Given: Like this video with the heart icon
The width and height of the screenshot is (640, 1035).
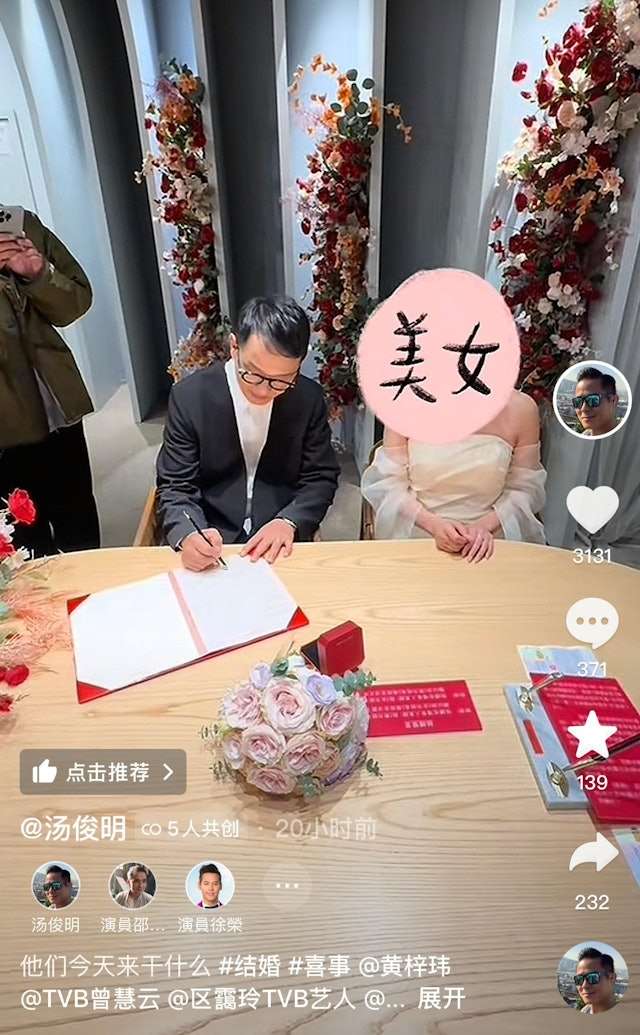Looking at the screenshot, I should pos(592,509).
